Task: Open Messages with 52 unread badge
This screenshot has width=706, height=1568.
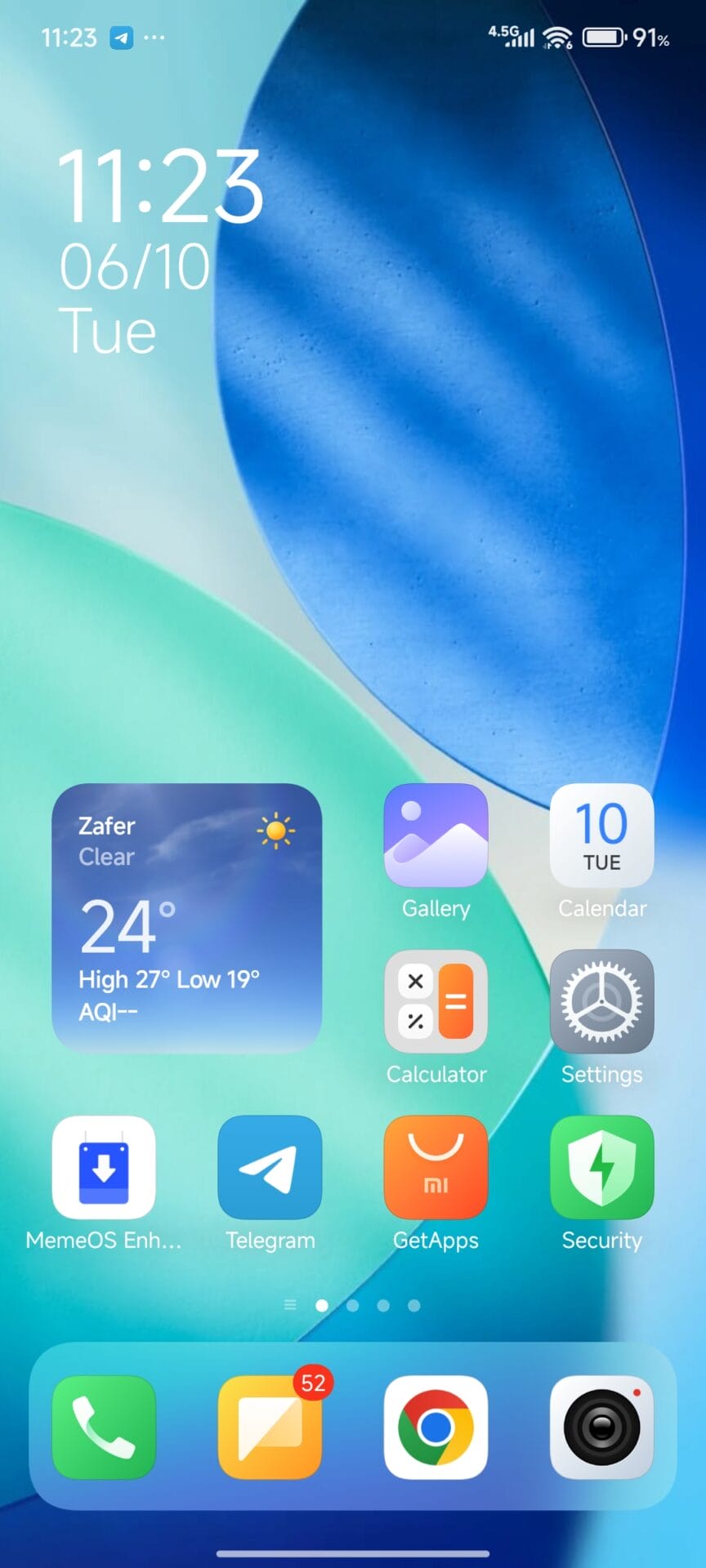Action: [x=270, y=1427]
